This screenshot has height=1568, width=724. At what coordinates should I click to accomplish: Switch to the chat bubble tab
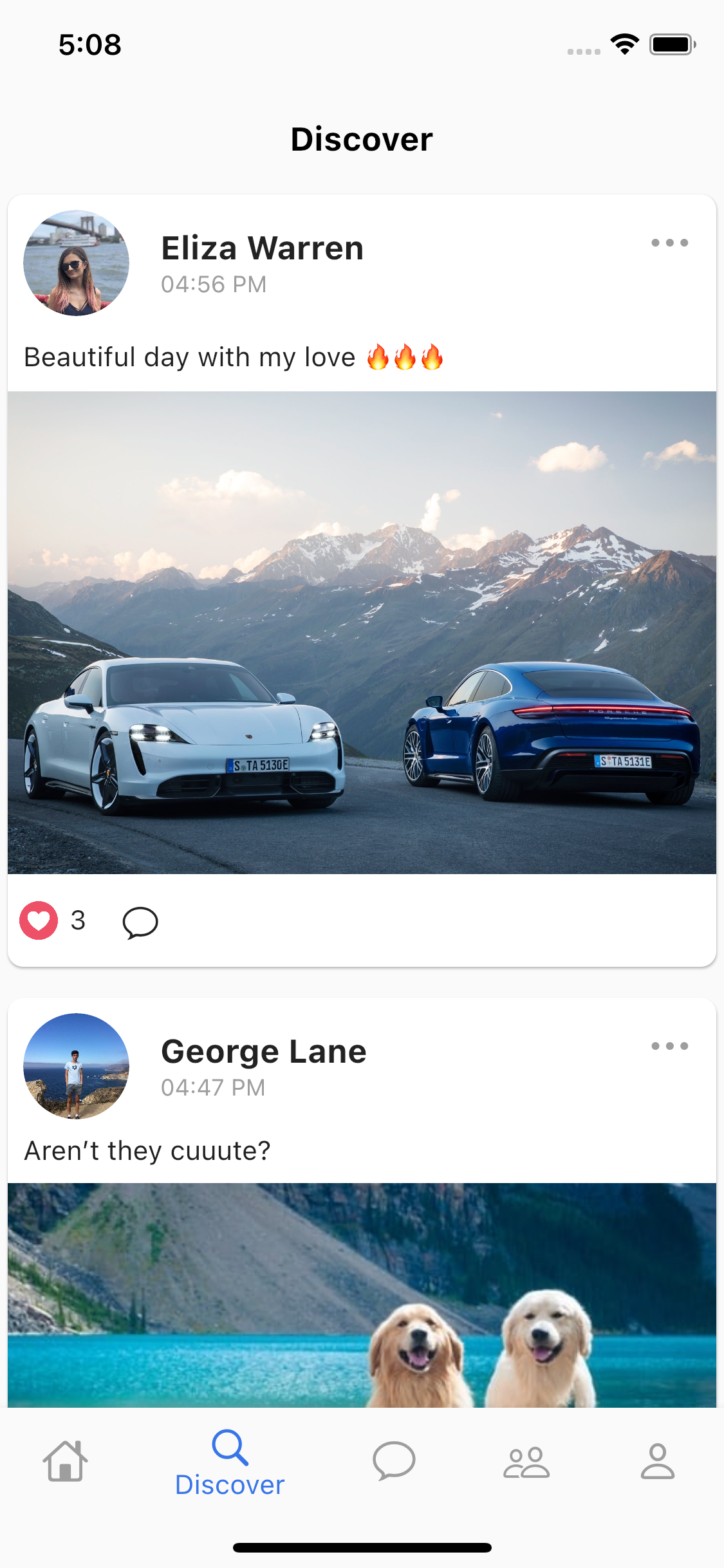pos(394,1461)
